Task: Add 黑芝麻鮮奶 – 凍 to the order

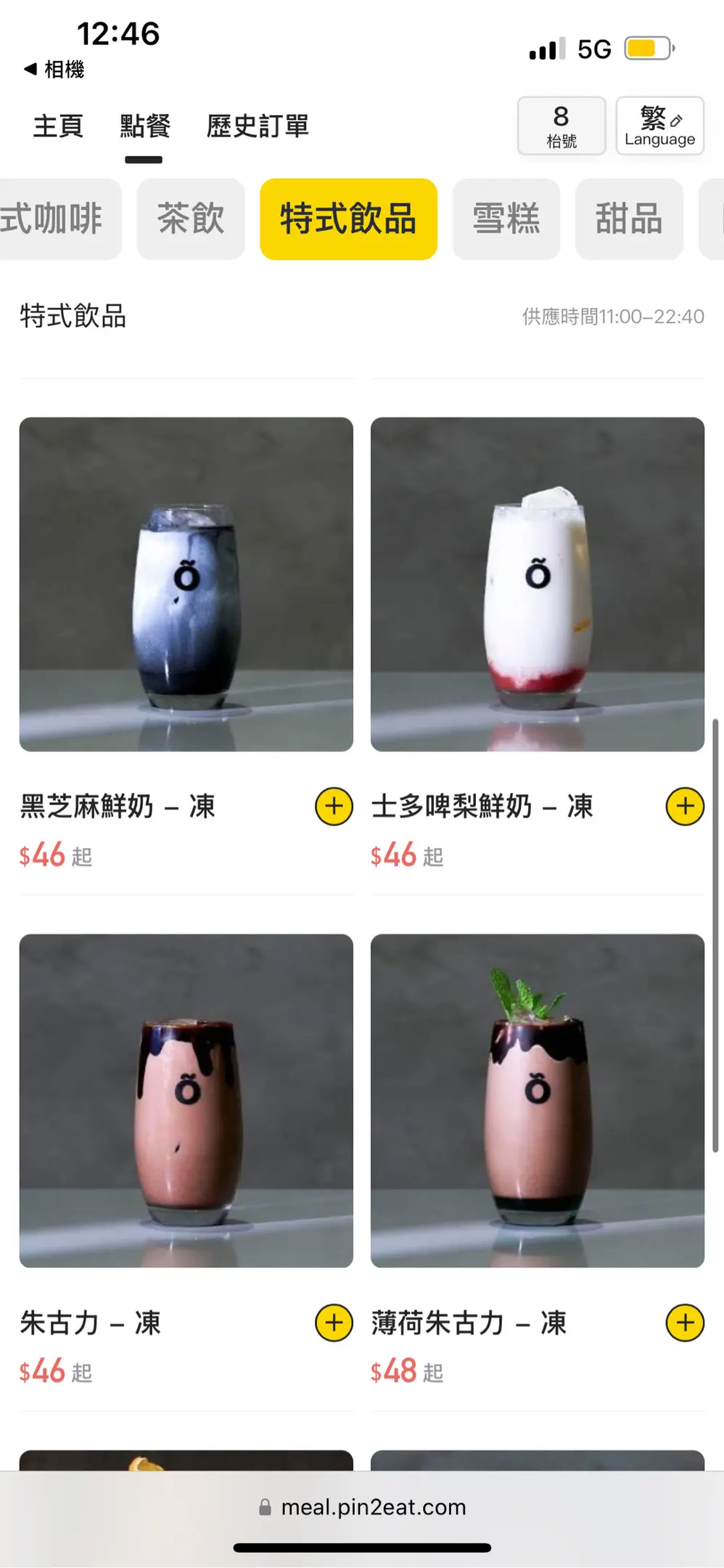Action: (x=334, y=807)
